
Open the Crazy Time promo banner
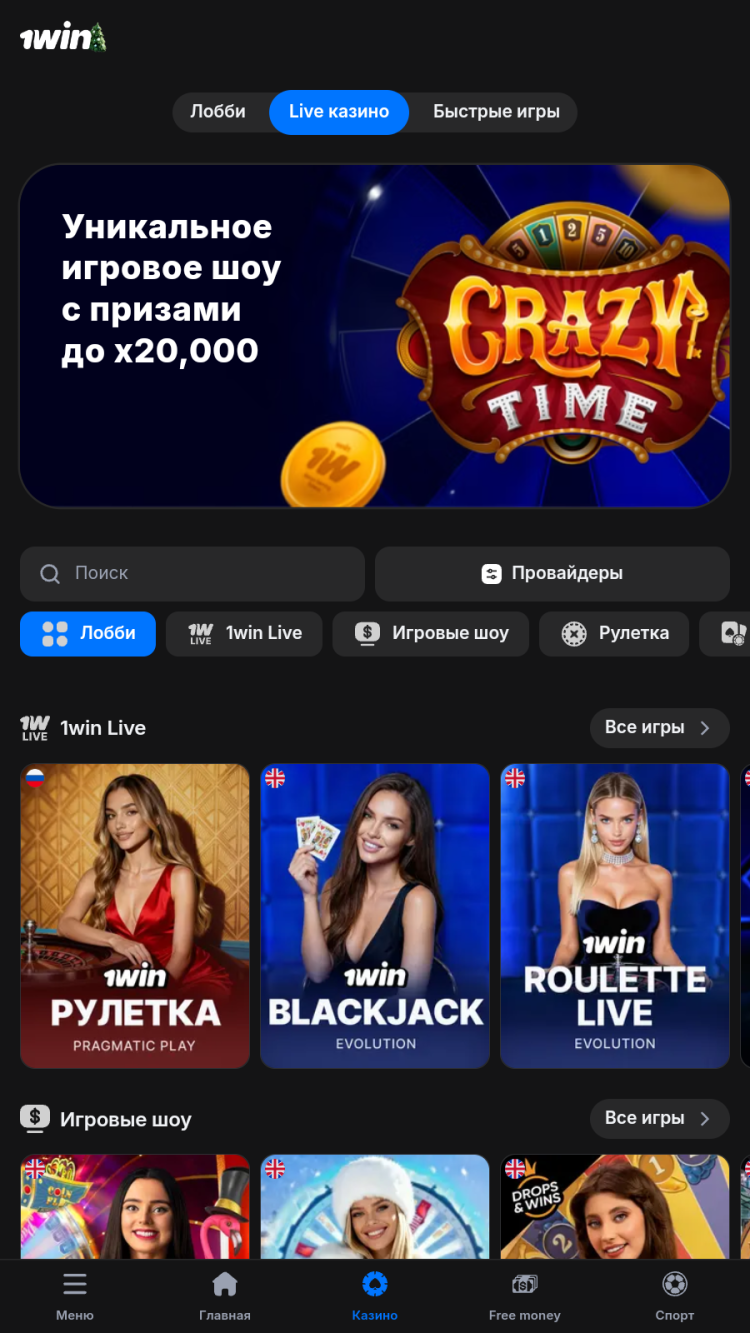coord(375,336)
